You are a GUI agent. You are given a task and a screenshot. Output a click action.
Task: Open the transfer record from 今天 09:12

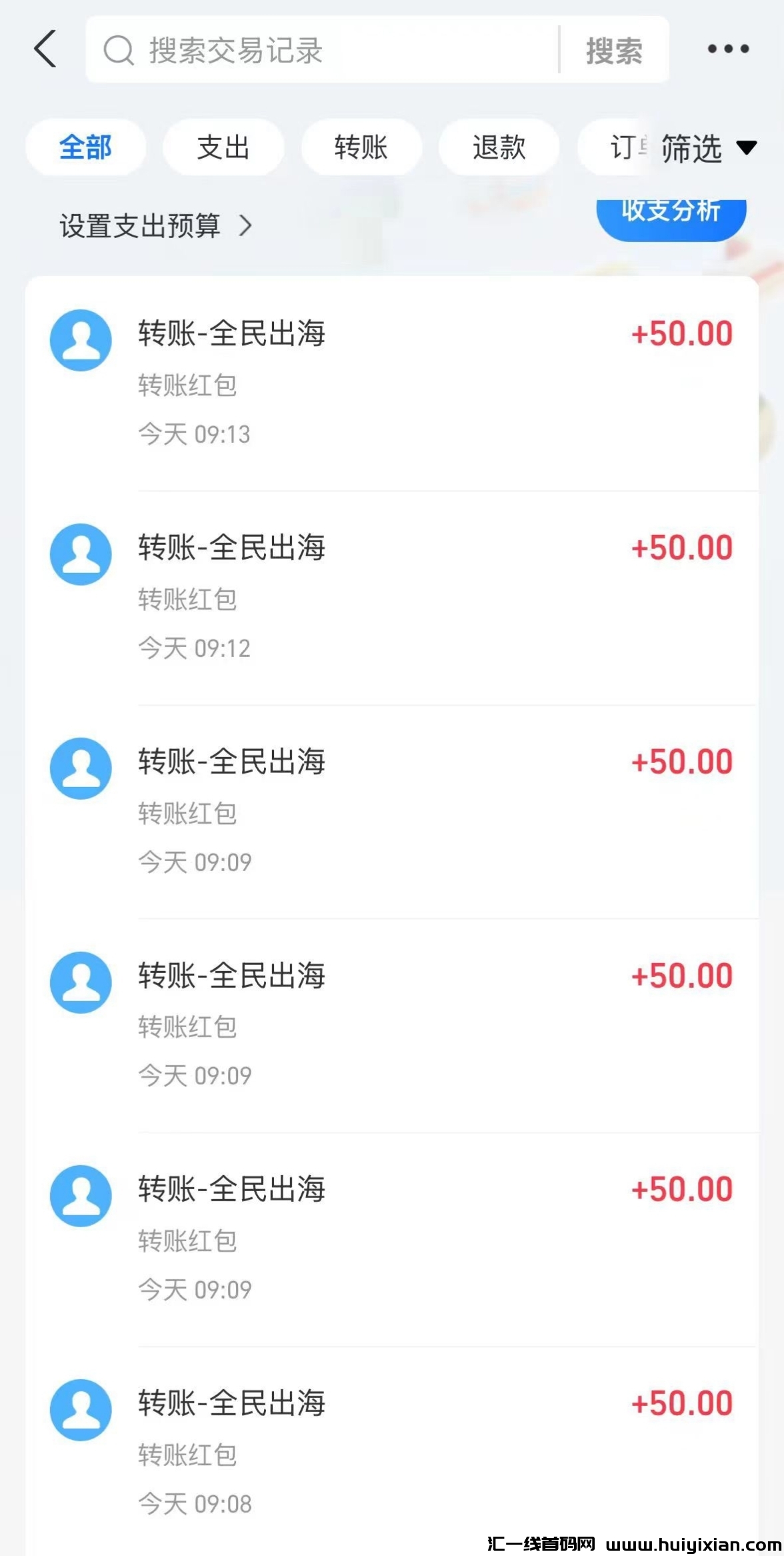(x=400, y=598)
